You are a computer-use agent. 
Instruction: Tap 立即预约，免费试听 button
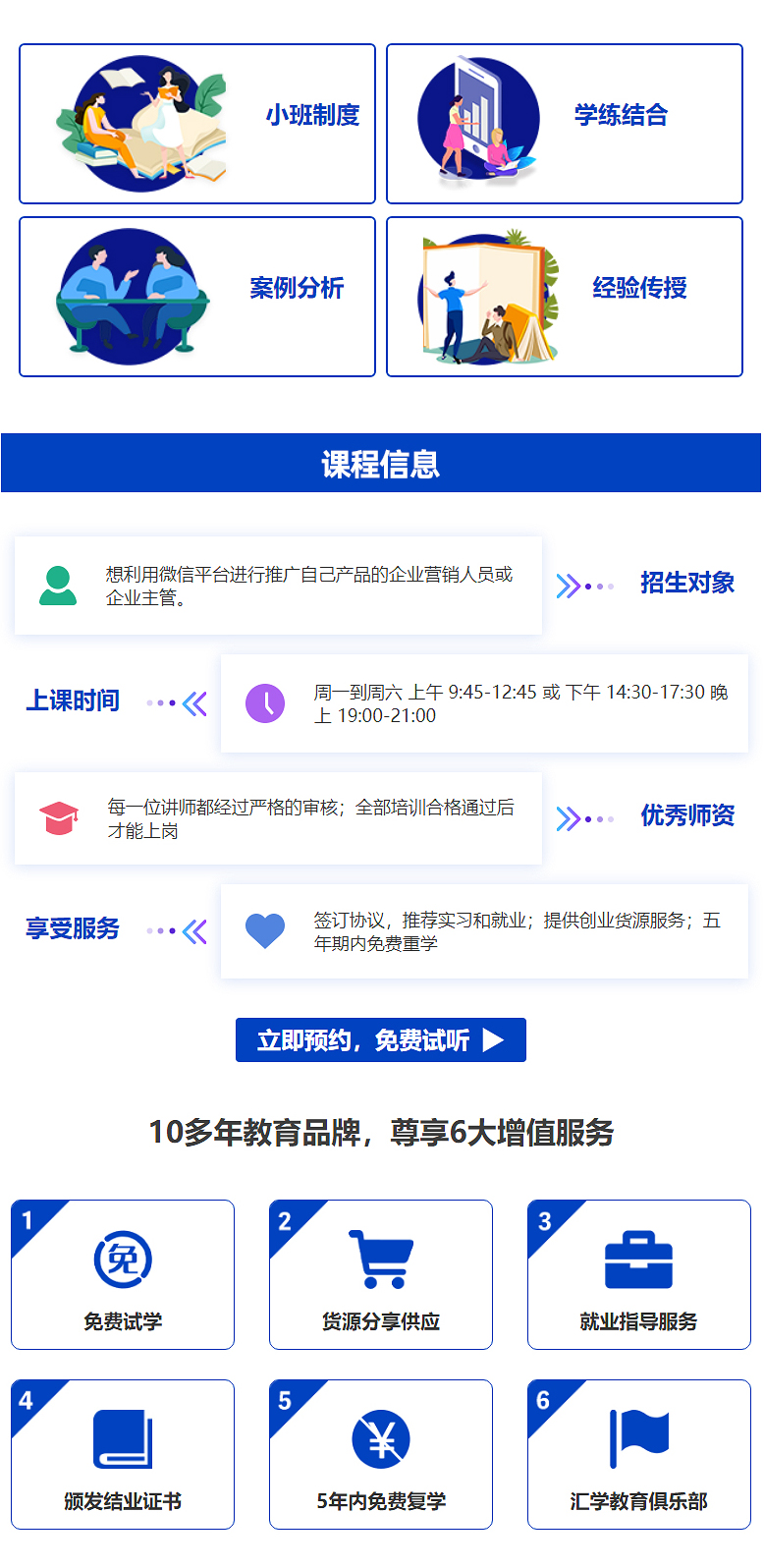[x=381, y=1039]
